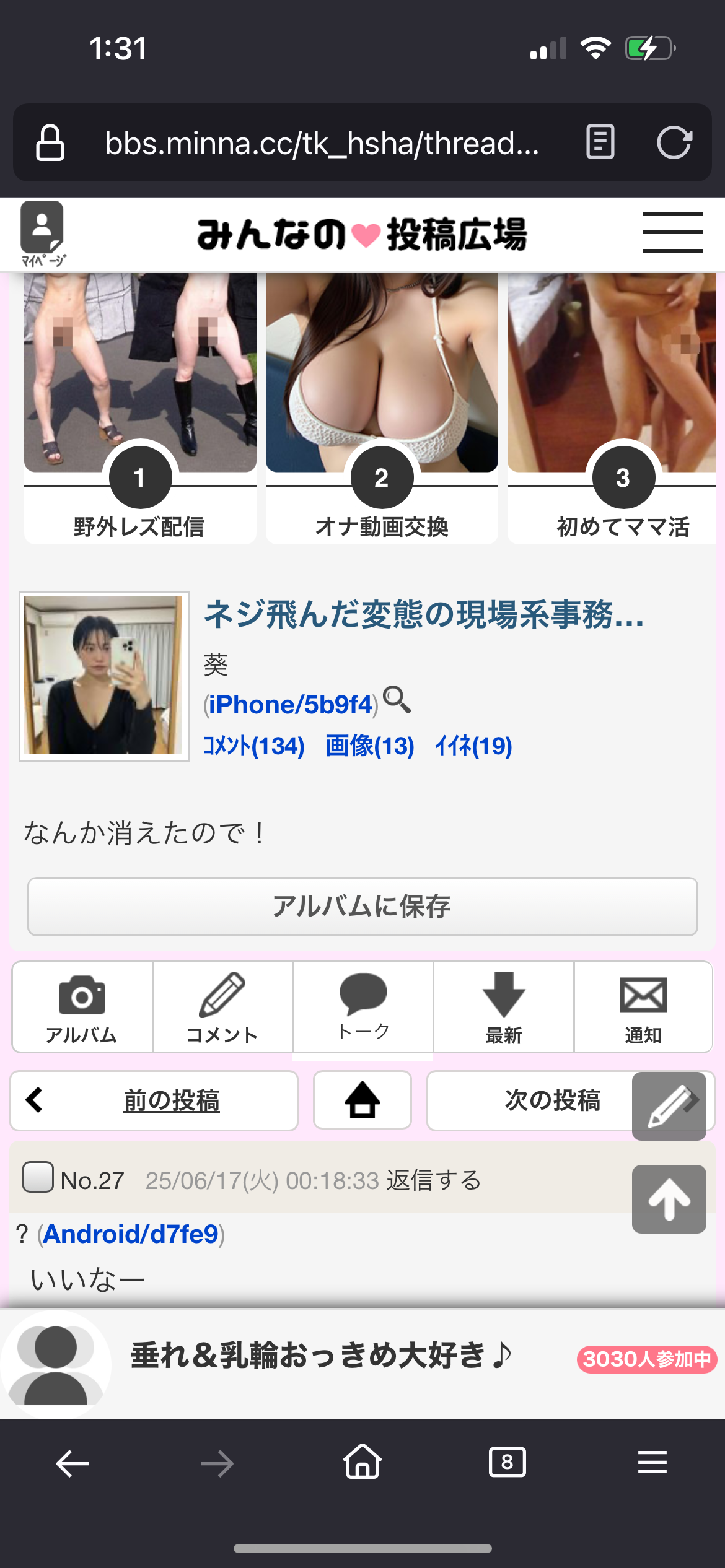Open the hamburger menu

672,232
